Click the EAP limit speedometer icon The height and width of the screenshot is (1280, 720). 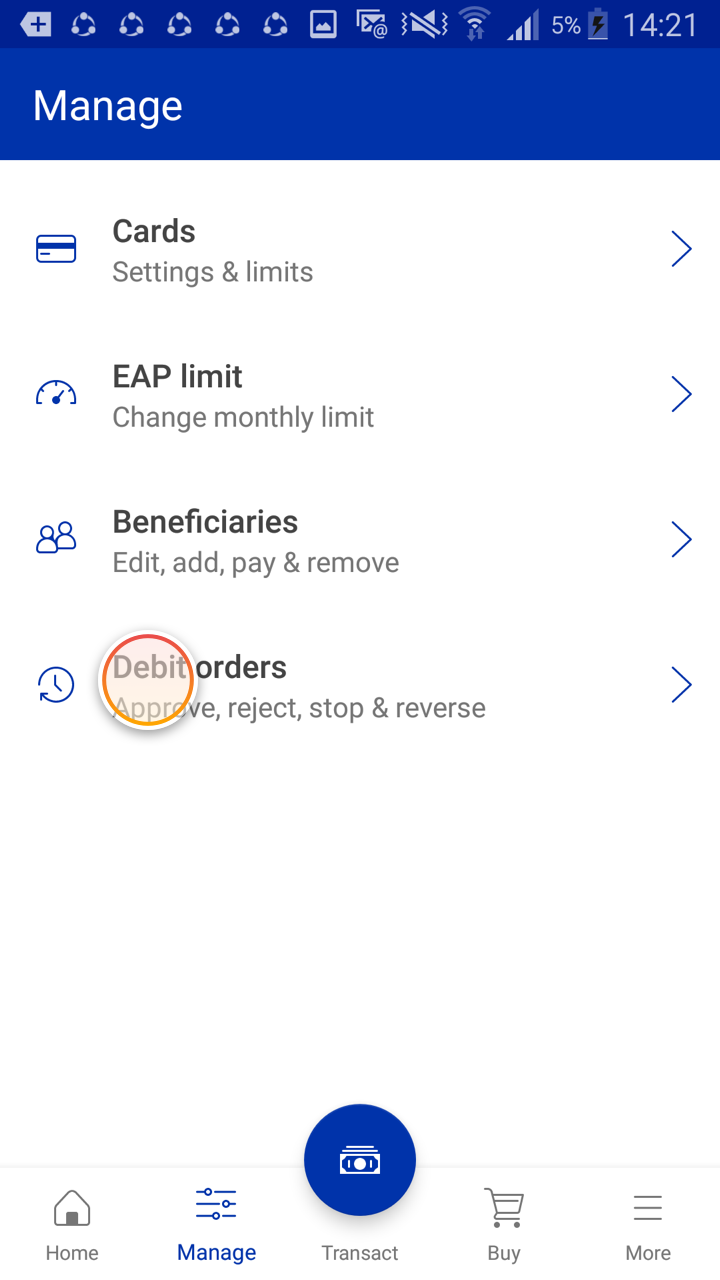coord(56,393)
